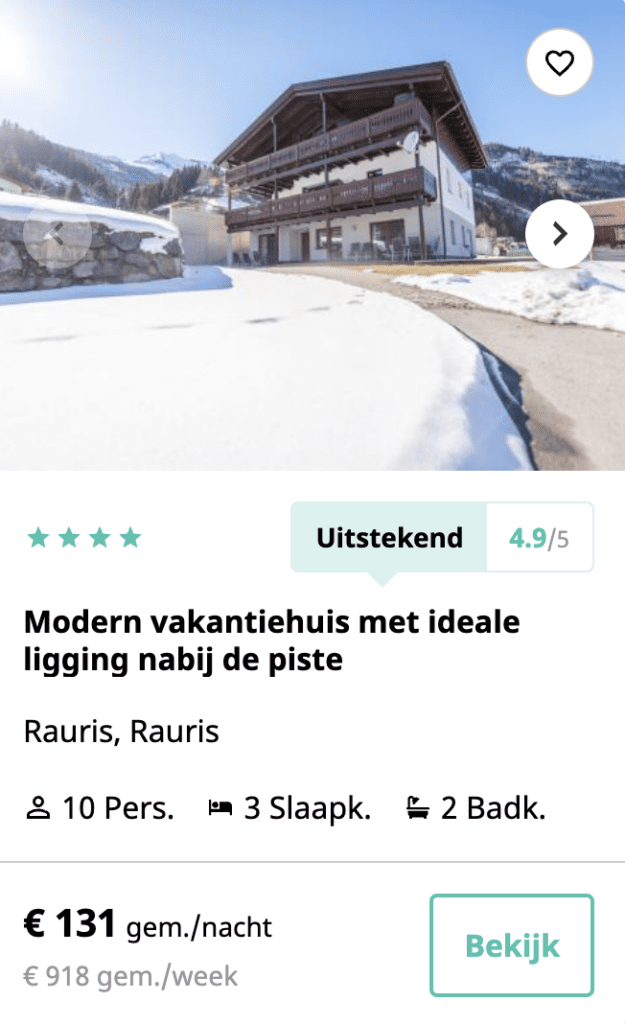Show the next photo of the house
625x1024 pixels.
pos(559,234)
